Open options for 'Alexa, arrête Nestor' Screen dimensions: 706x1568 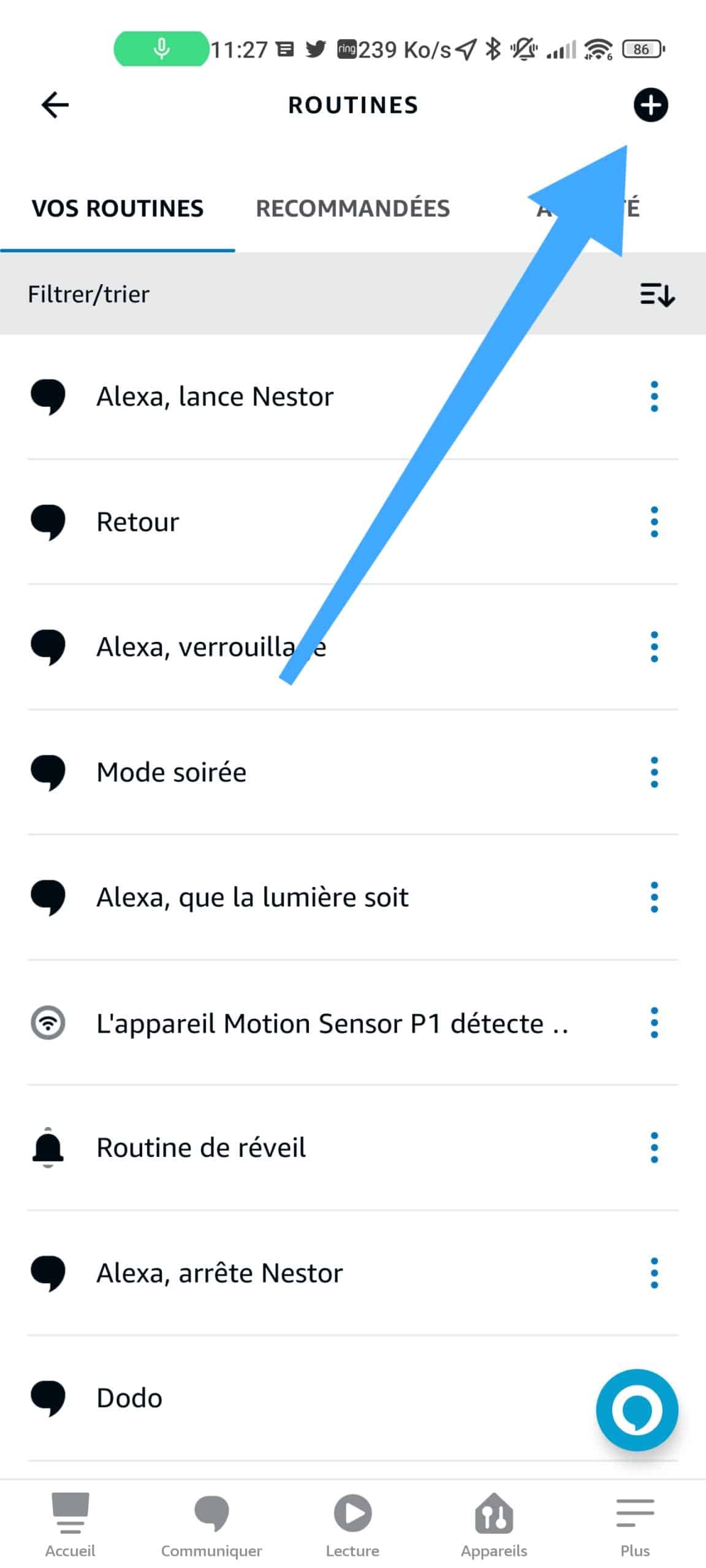[x=654, y=1273]
